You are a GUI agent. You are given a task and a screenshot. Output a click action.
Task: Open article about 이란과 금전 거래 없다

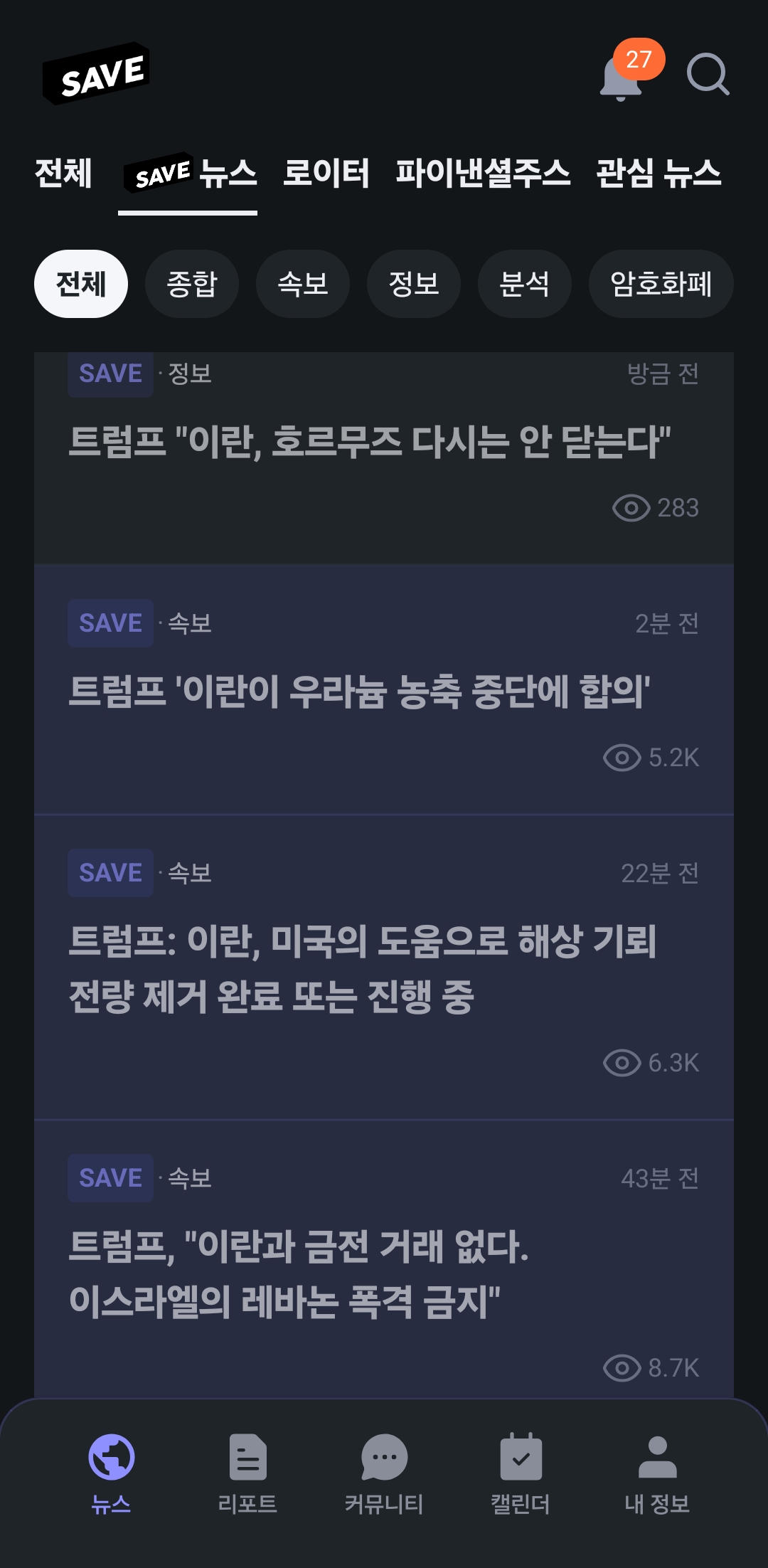click(x=384, y=1259)
